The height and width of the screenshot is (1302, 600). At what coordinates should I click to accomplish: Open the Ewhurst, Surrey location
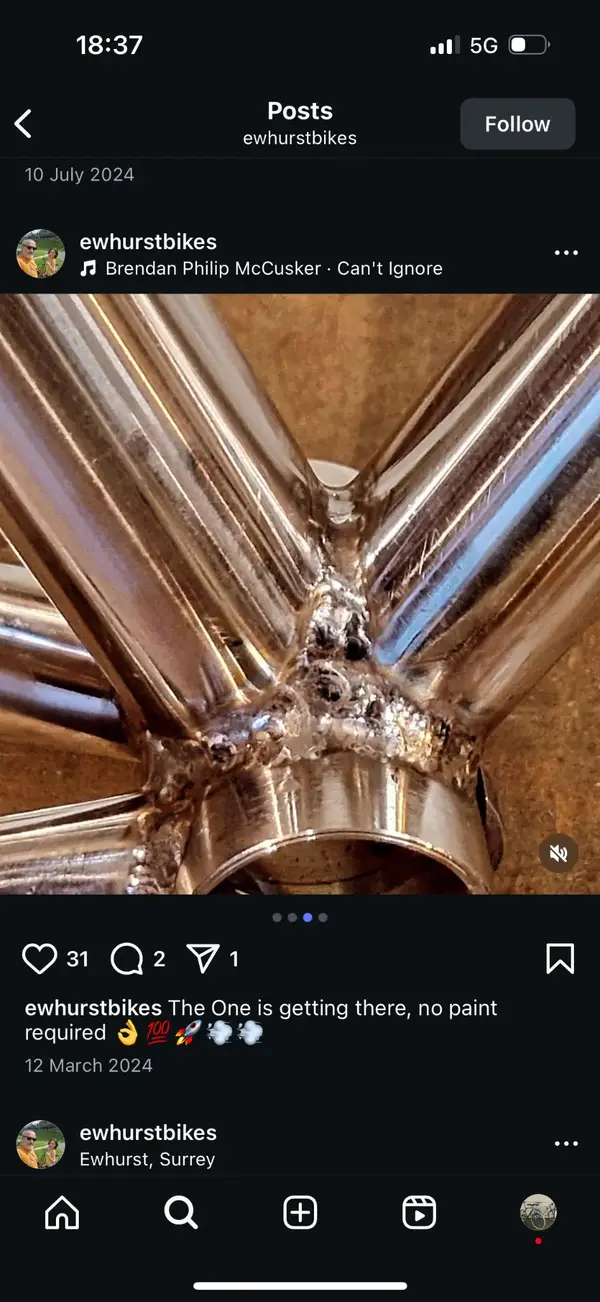147,1159
